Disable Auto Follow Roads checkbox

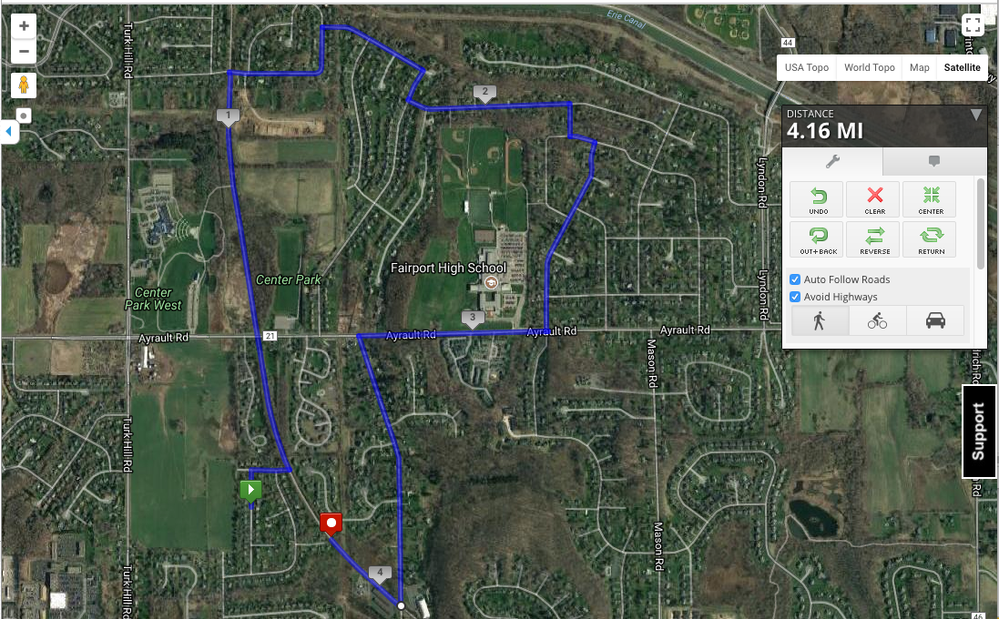coord(795,280)
